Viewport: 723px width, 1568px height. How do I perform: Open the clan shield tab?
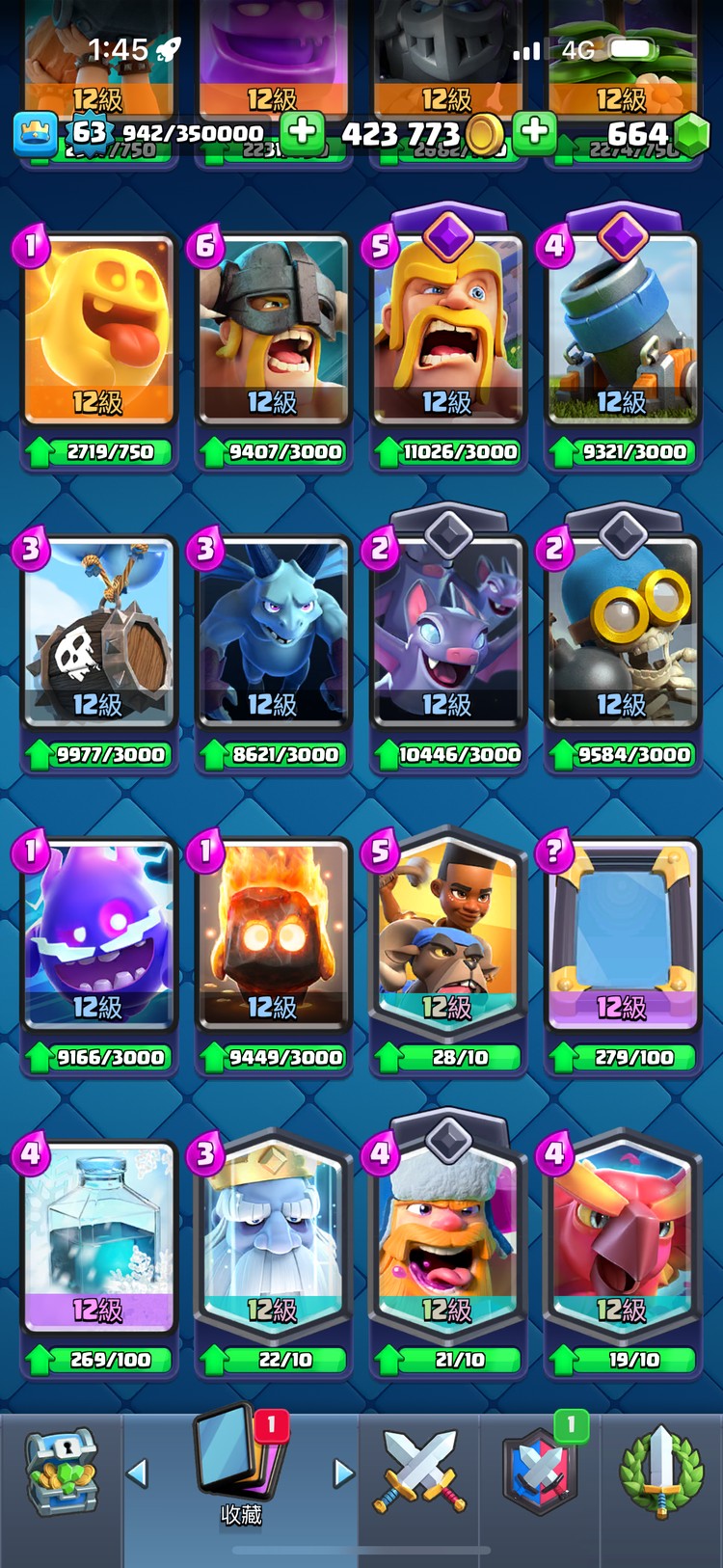click(540, 1473)
